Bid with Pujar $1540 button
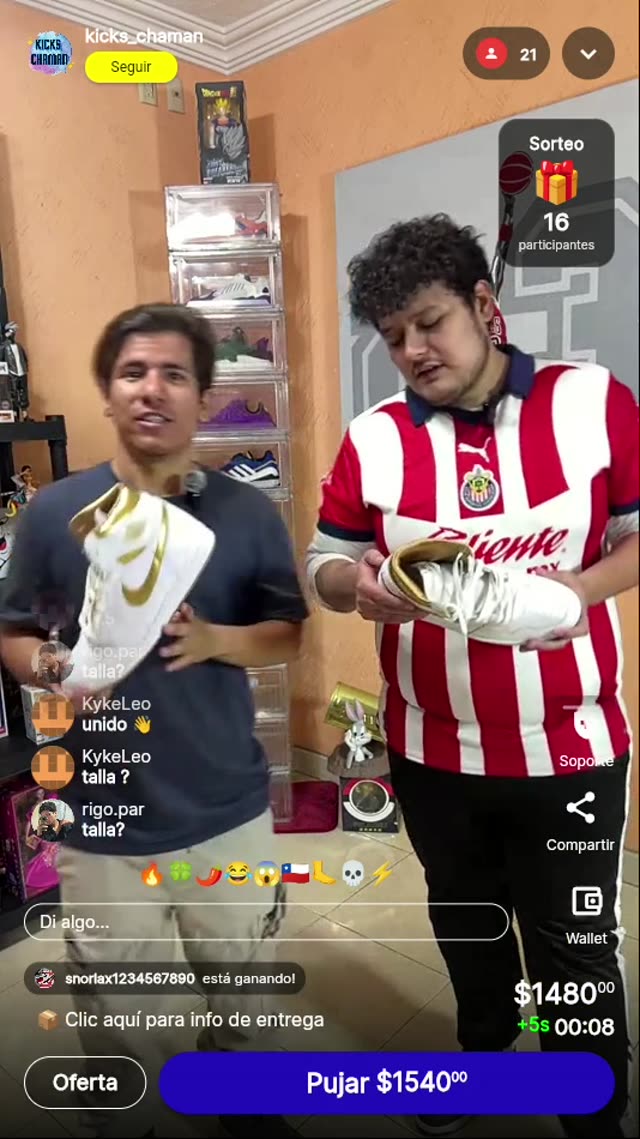Image resolution: width=640 pixels, height=1139 pixels. pos(386,1082)
